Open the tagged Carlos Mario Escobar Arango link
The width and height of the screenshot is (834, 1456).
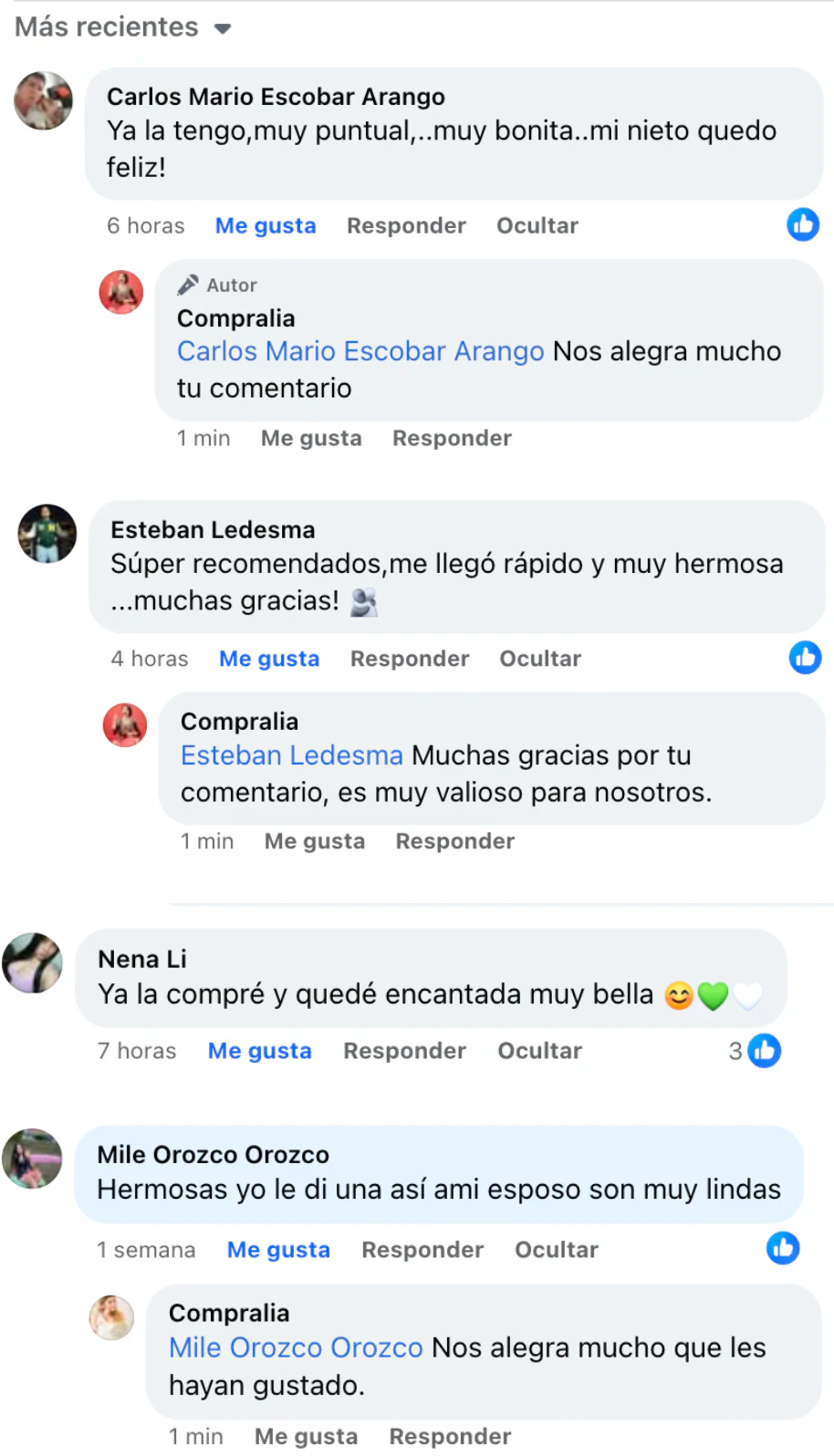pyautogui.click(x=360, y=351)
